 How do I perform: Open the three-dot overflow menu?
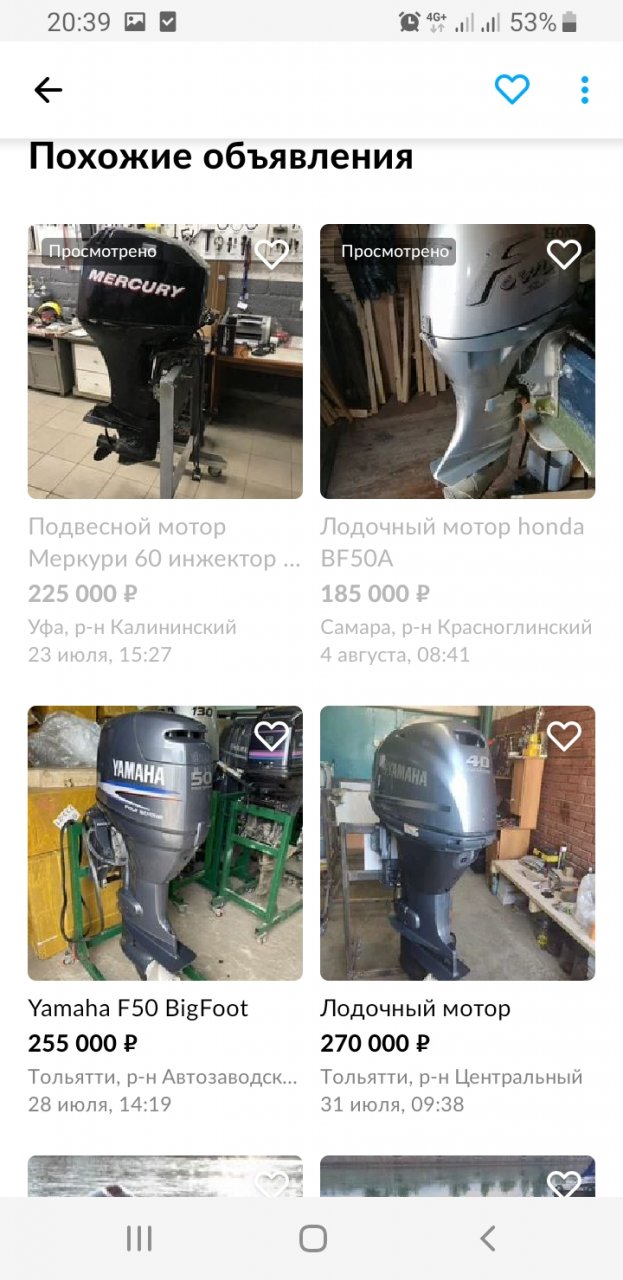tap(585, 90)
